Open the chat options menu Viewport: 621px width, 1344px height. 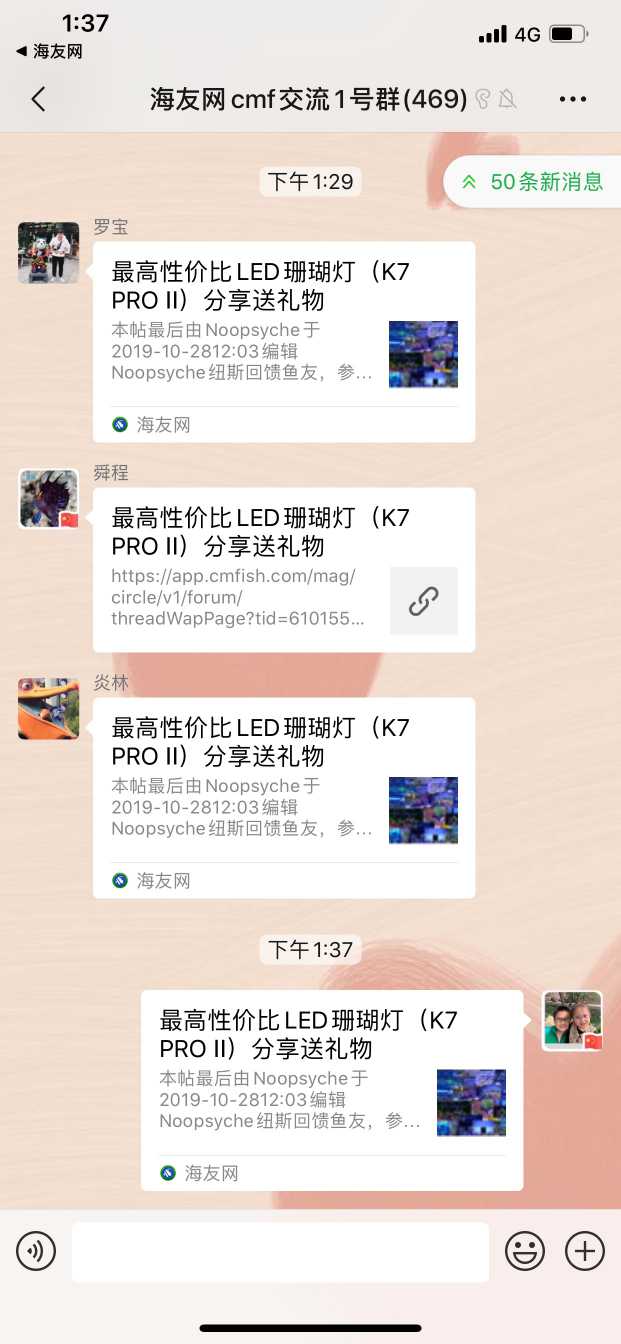click(573, 99)
